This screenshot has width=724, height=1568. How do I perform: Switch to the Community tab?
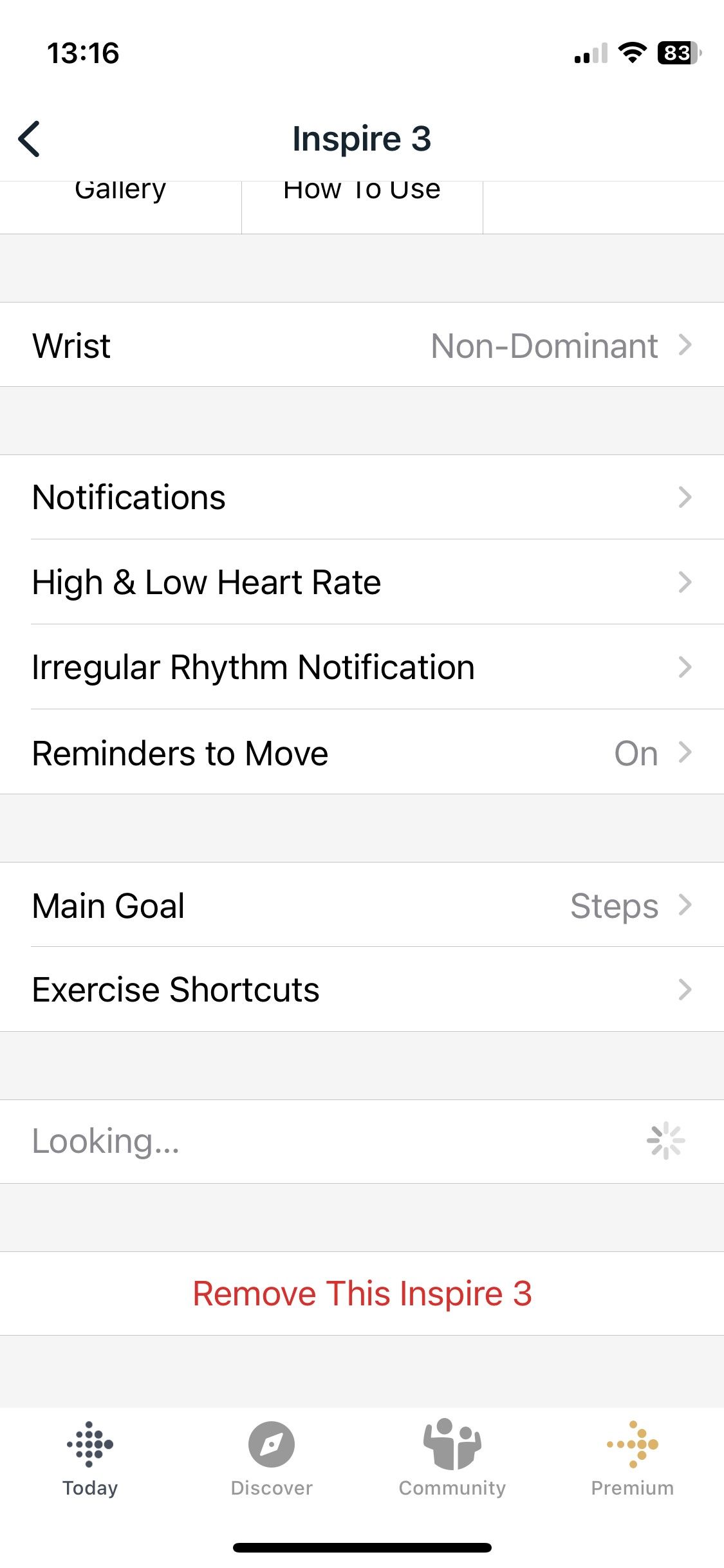click(x=452, y=1458)
